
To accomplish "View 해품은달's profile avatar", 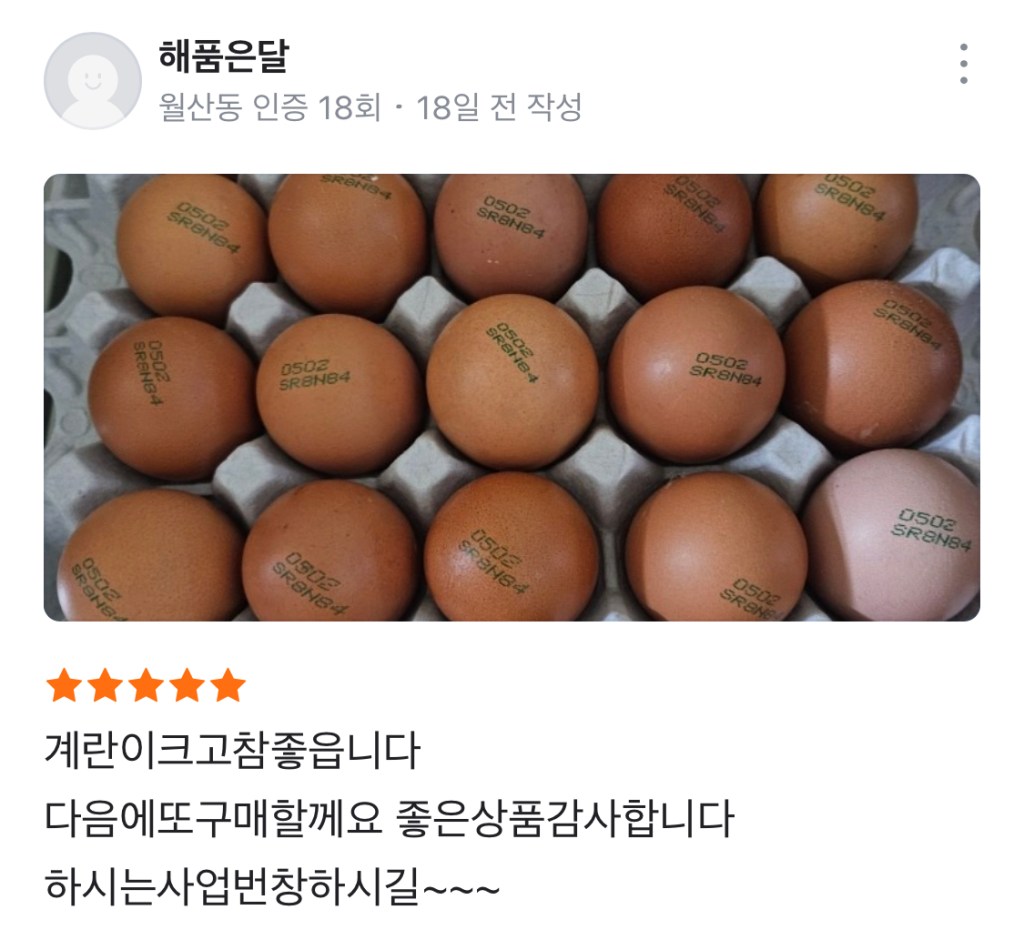I will click(92, 80).
